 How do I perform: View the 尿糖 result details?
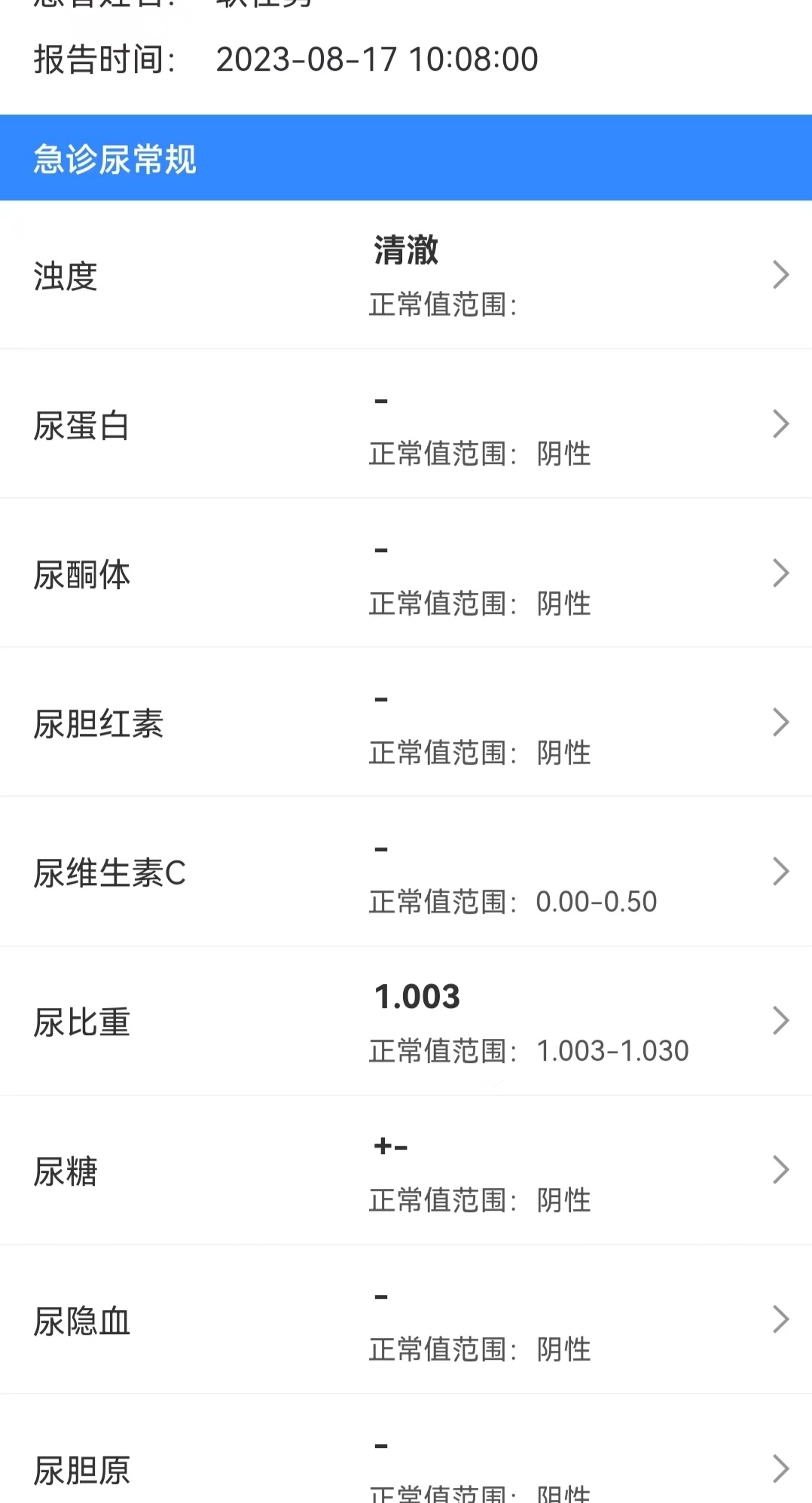[406, 1170]
